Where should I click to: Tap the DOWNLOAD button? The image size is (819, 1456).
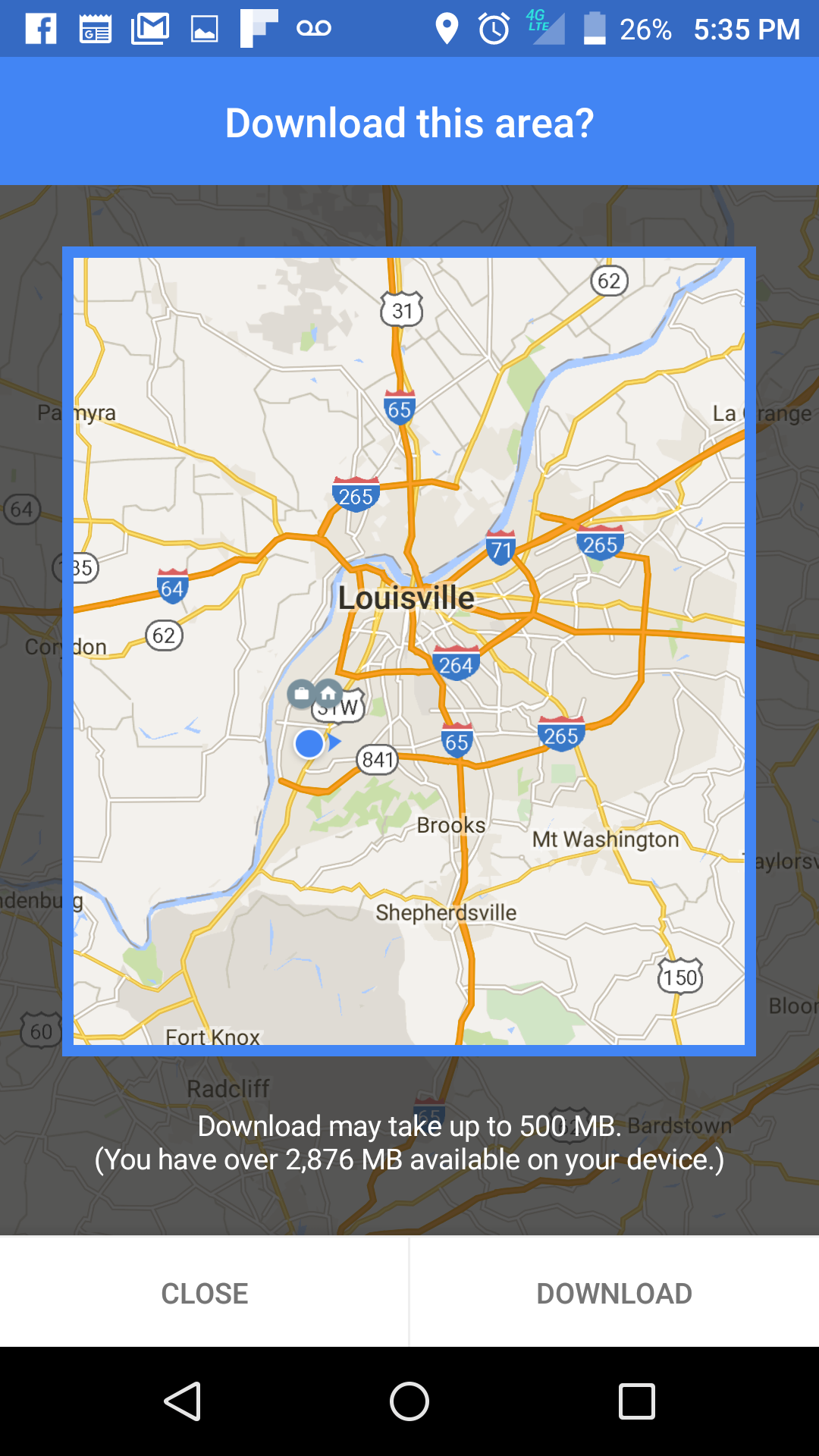[x=614, y=1293]
